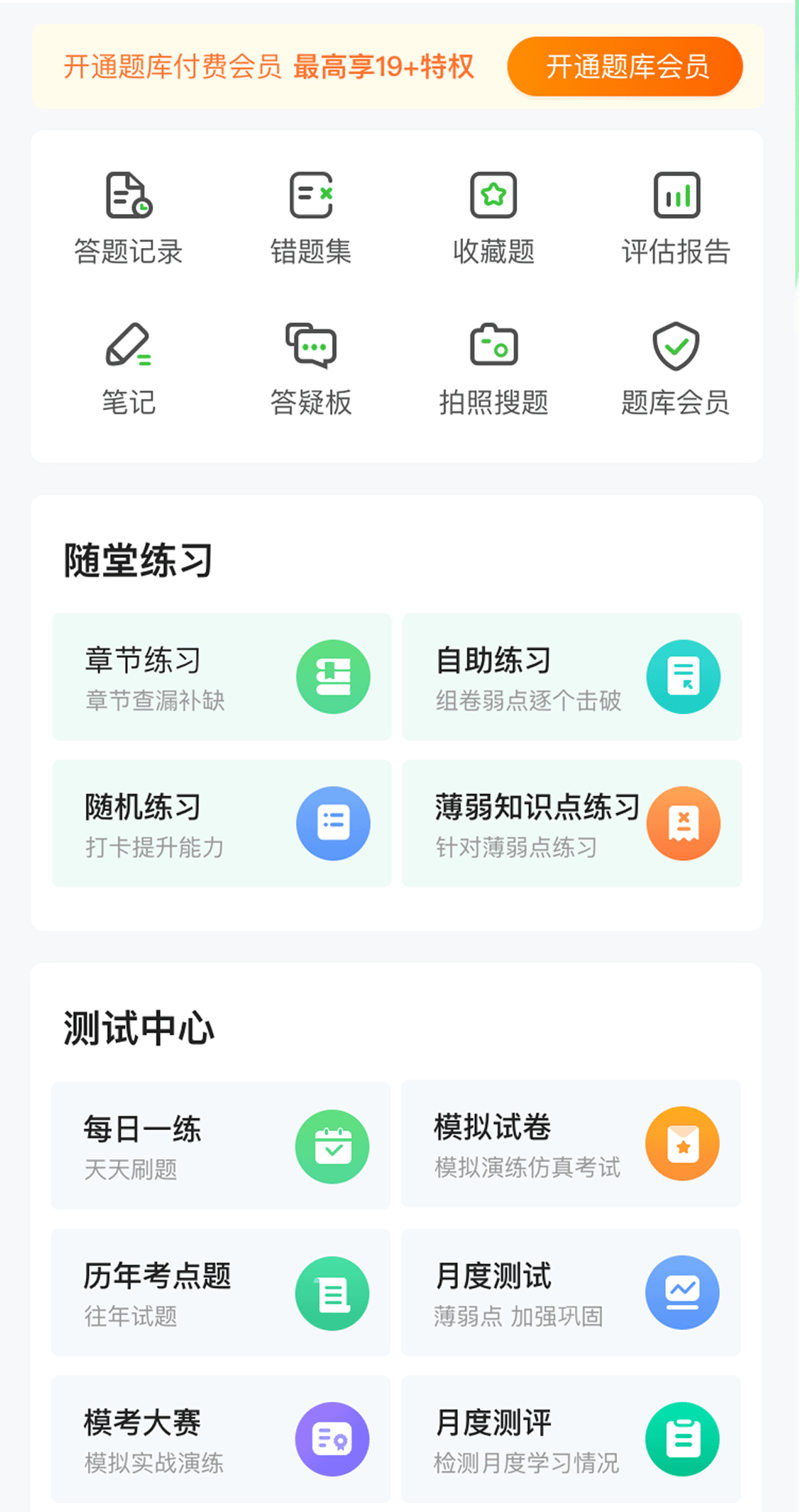799x1512 pixels.
Task: Begin 随机练习 random practice
Action: click(221, 823)
